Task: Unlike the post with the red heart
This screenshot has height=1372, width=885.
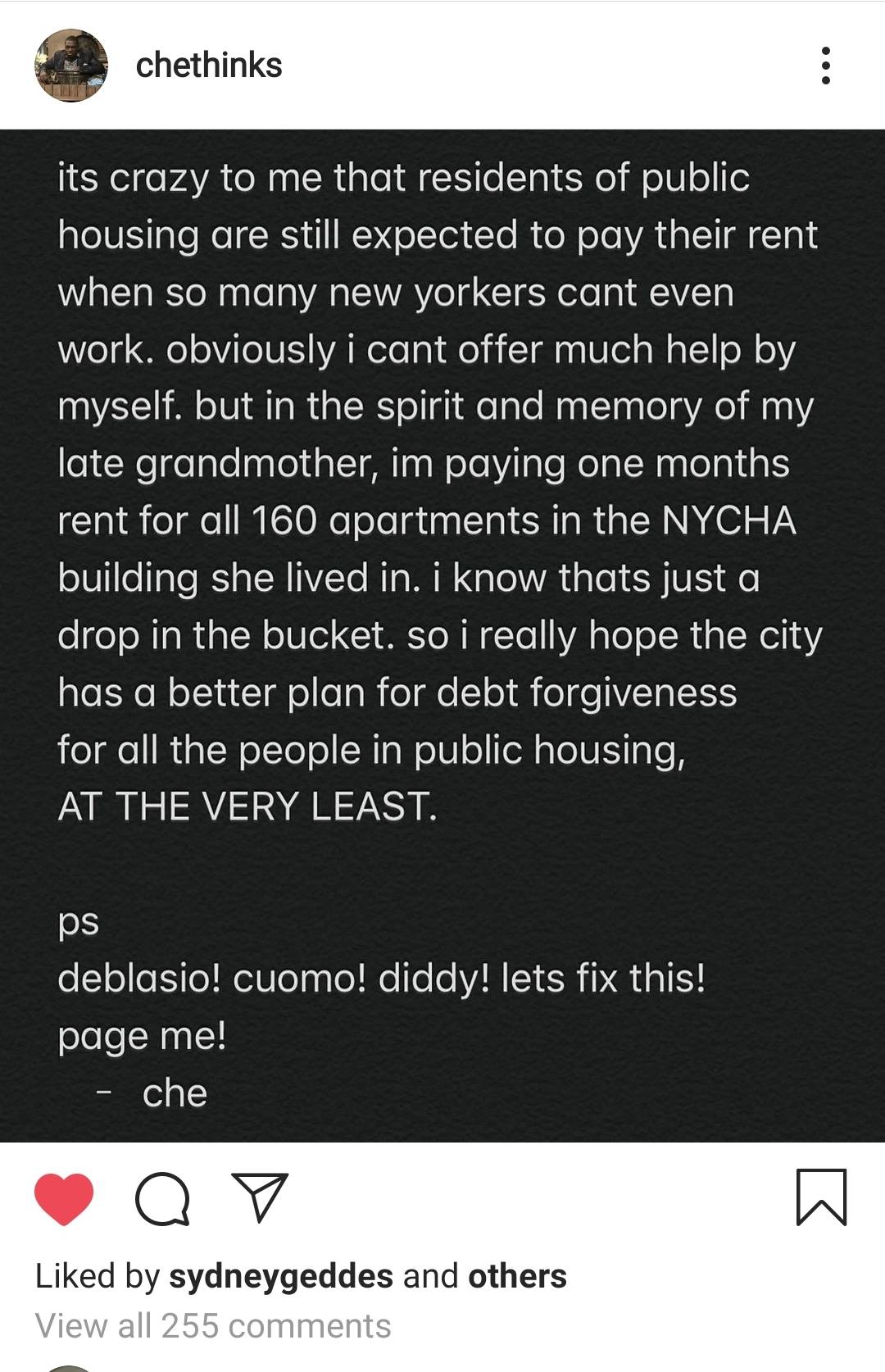Action: (64, 1199)
